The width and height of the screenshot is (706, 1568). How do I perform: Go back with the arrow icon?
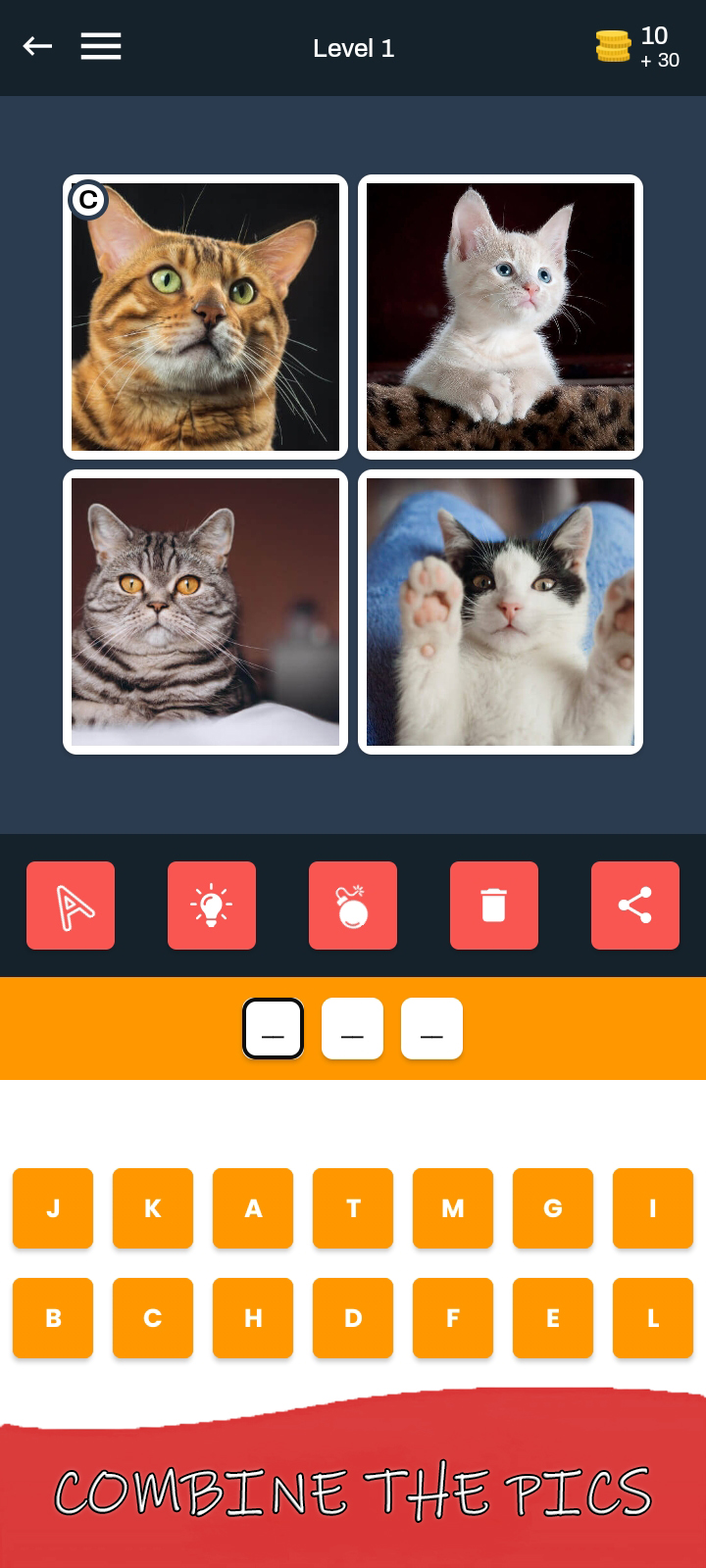[37, 46]
